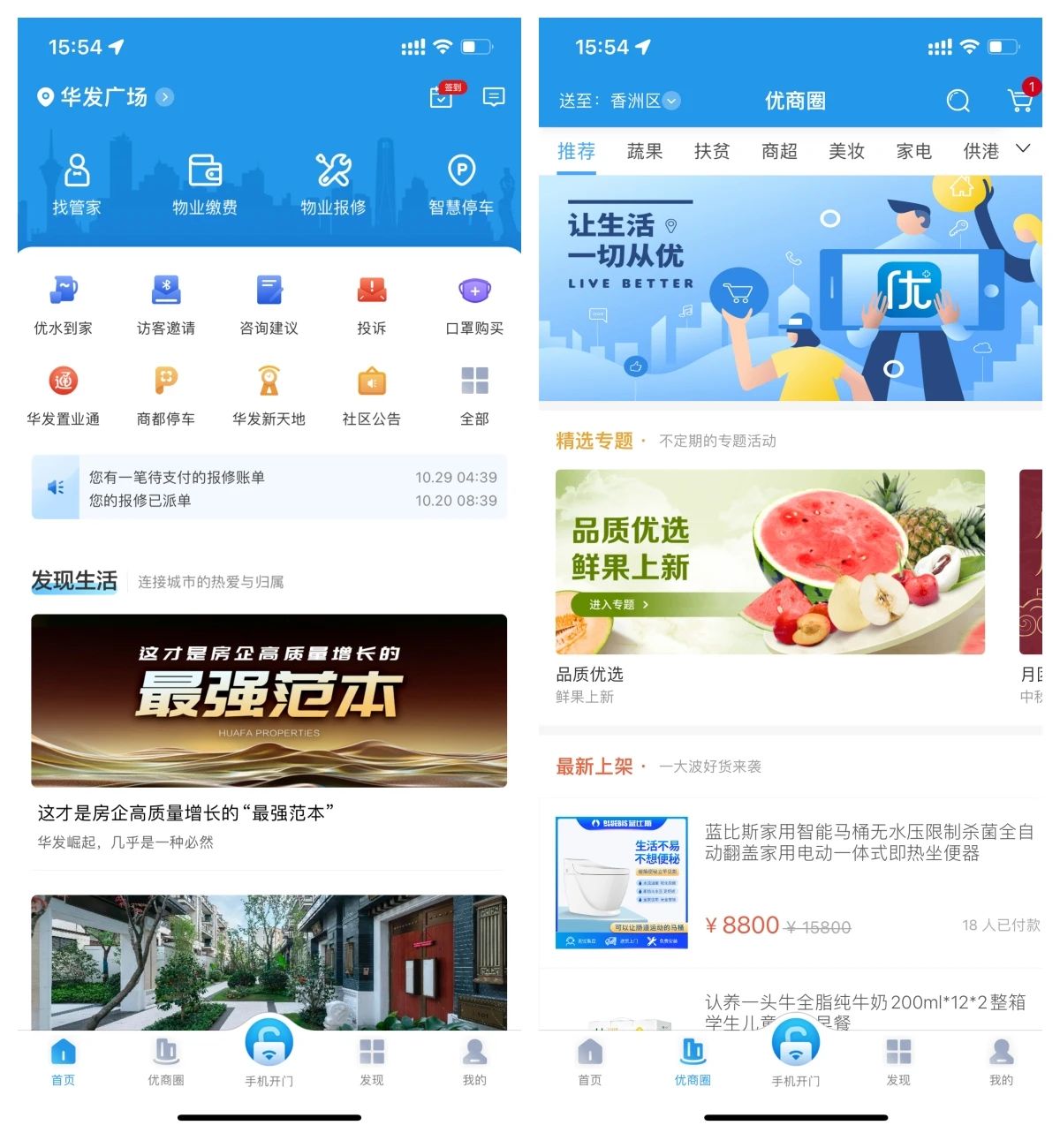1060x1148 pixels.
Task: Open 口罩购买 mask purchase
Action: coord(474,304)
